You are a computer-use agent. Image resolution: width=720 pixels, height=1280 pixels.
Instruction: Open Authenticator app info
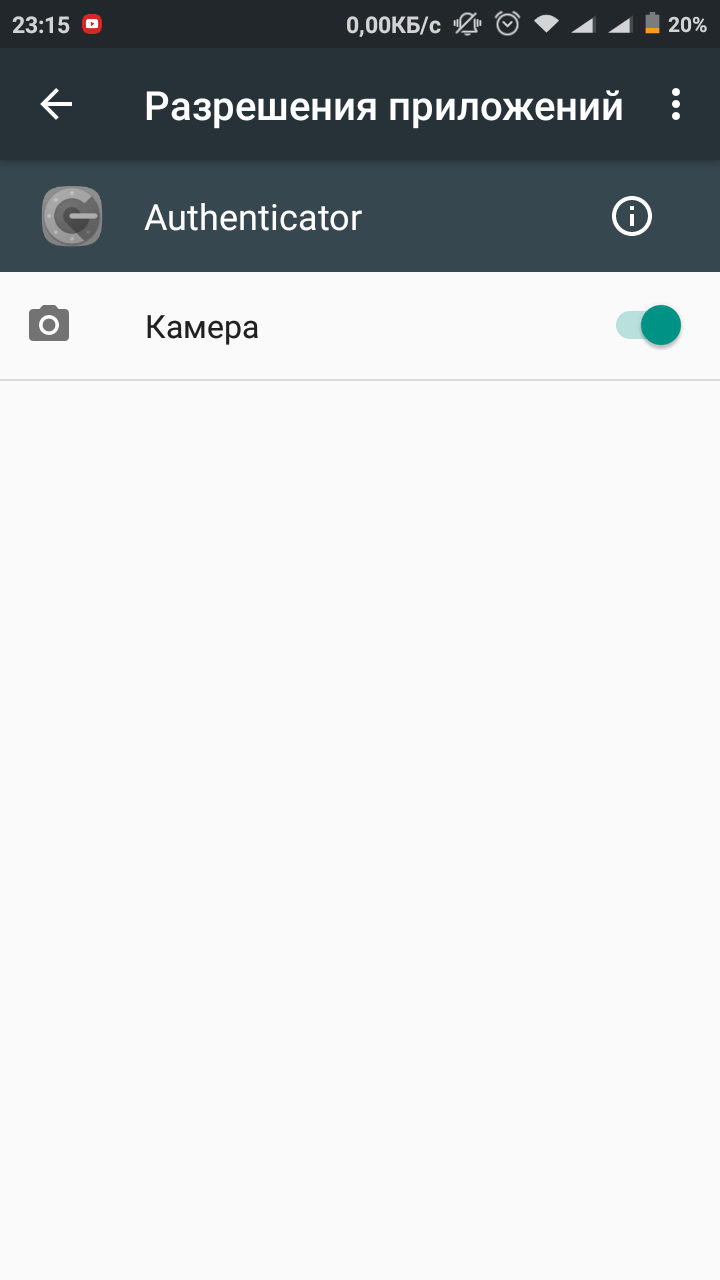click(x=631, y=216)
